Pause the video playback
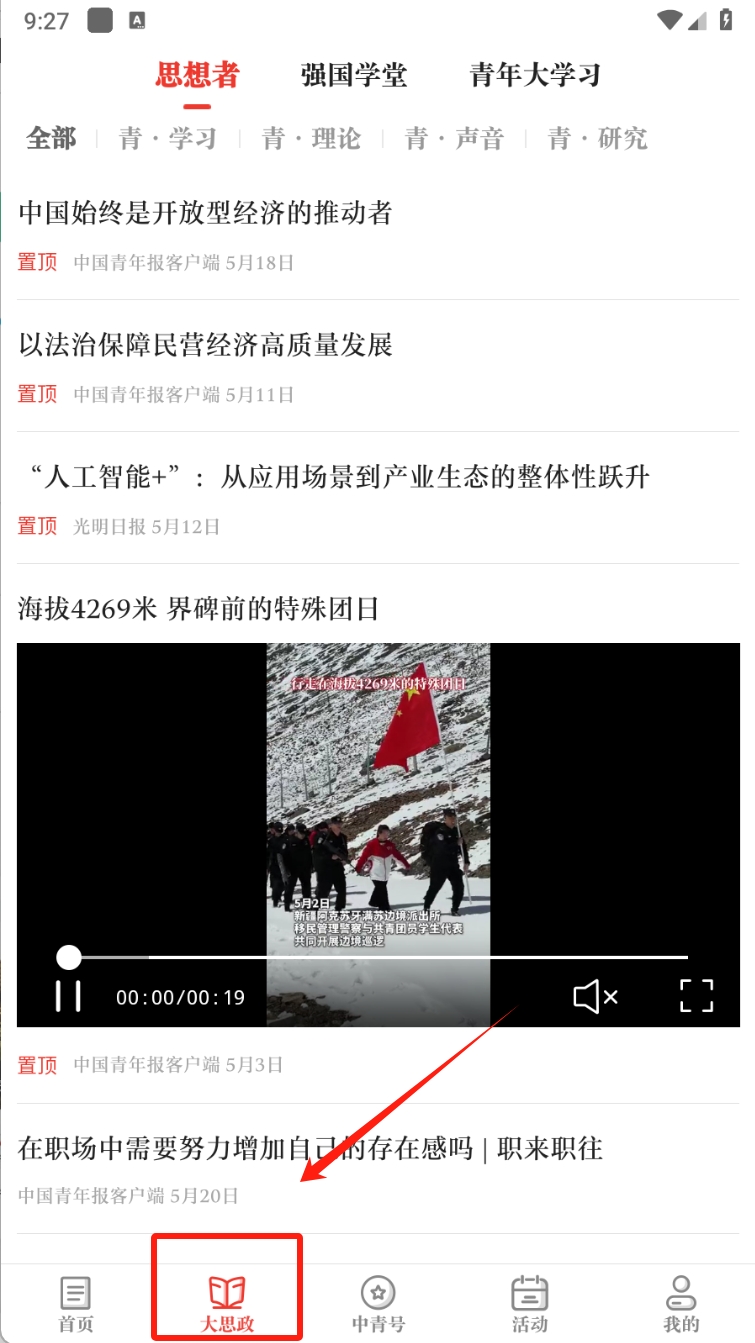The height and width of the screenshot is (1343, 755). click(68, 996)
